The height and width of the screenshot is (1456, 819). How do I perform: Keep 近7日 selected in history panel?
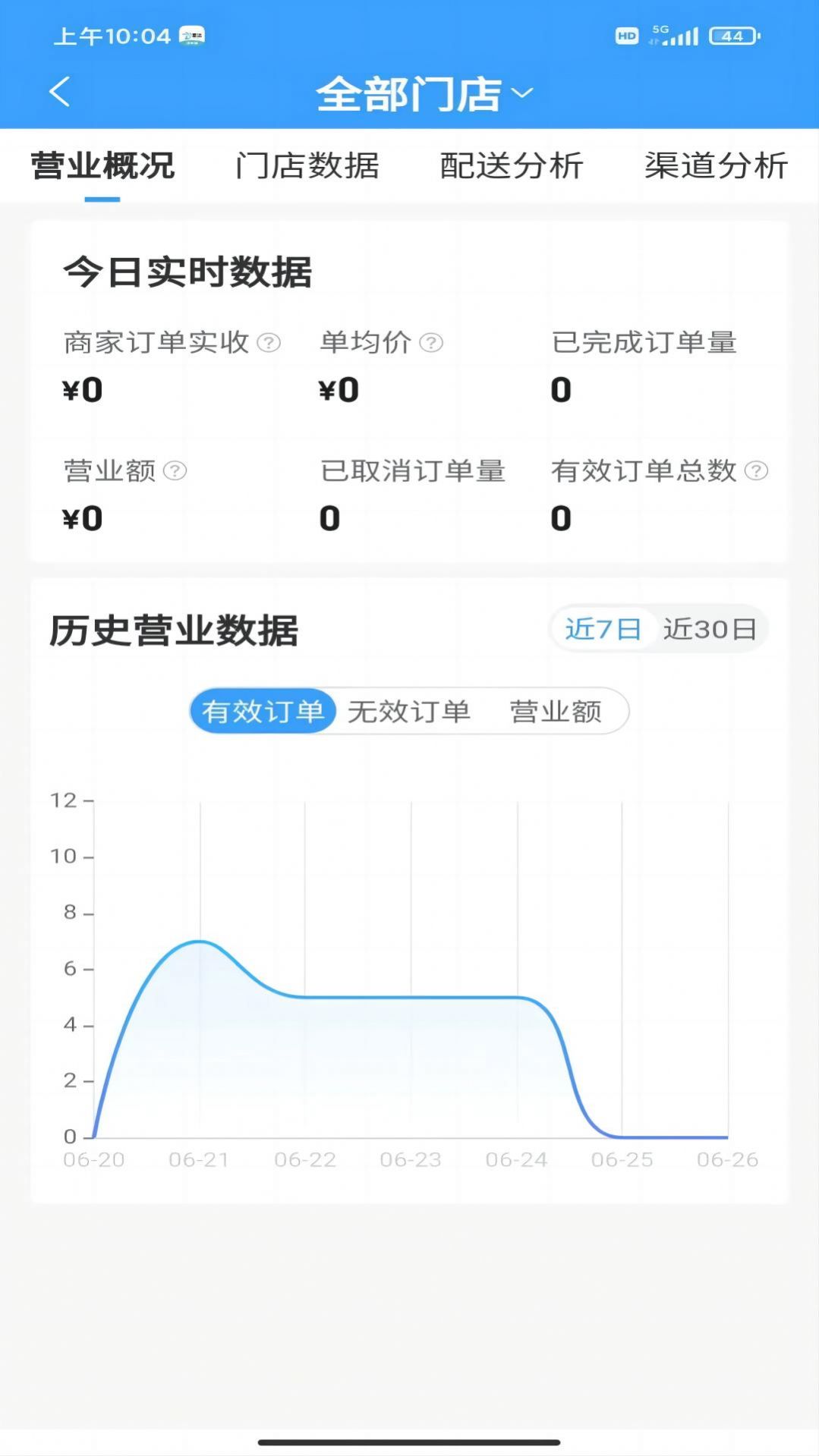[x=603, y=629]
